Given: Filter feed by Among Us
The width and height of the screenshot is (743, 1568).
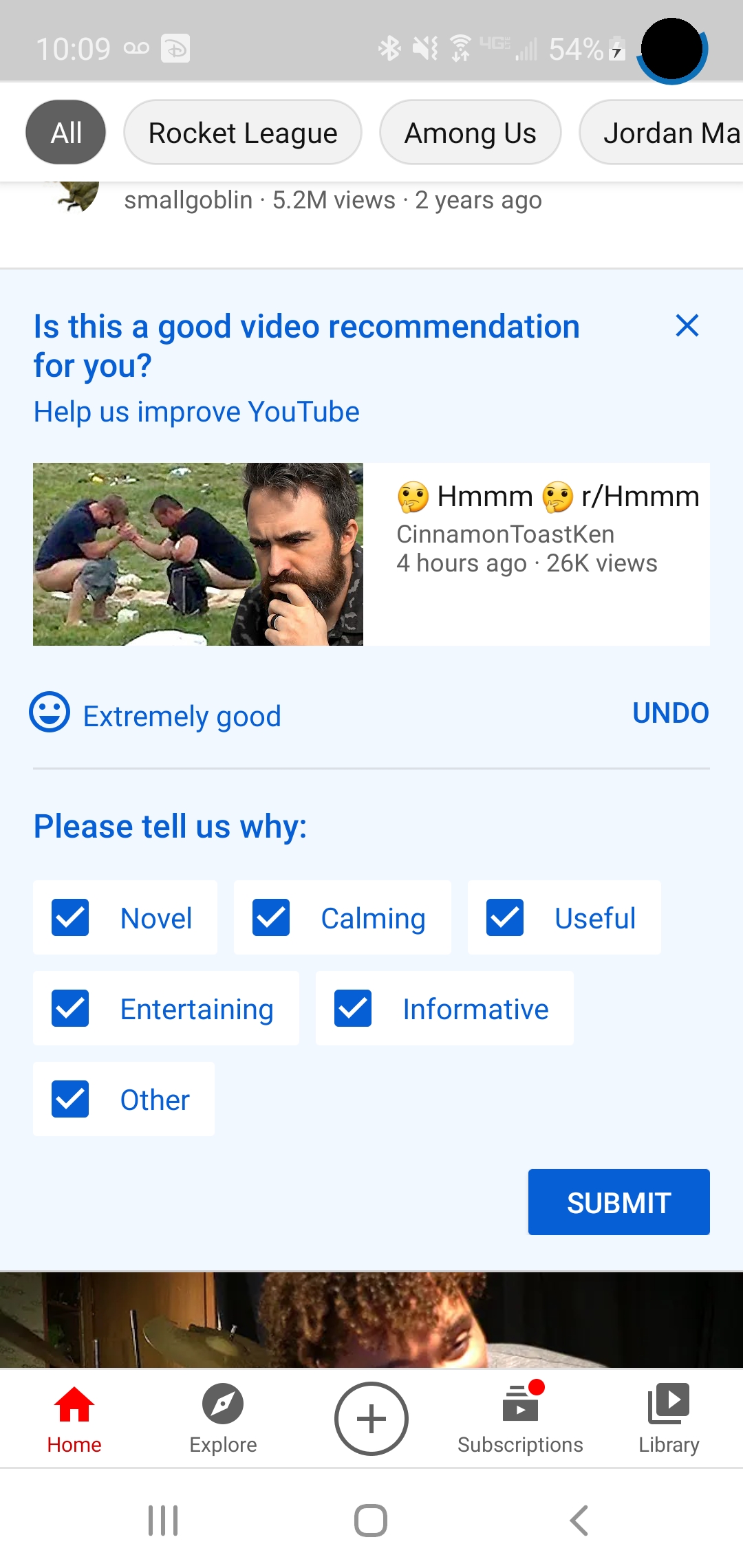Looking at the screenshot, I should [470, 133].
